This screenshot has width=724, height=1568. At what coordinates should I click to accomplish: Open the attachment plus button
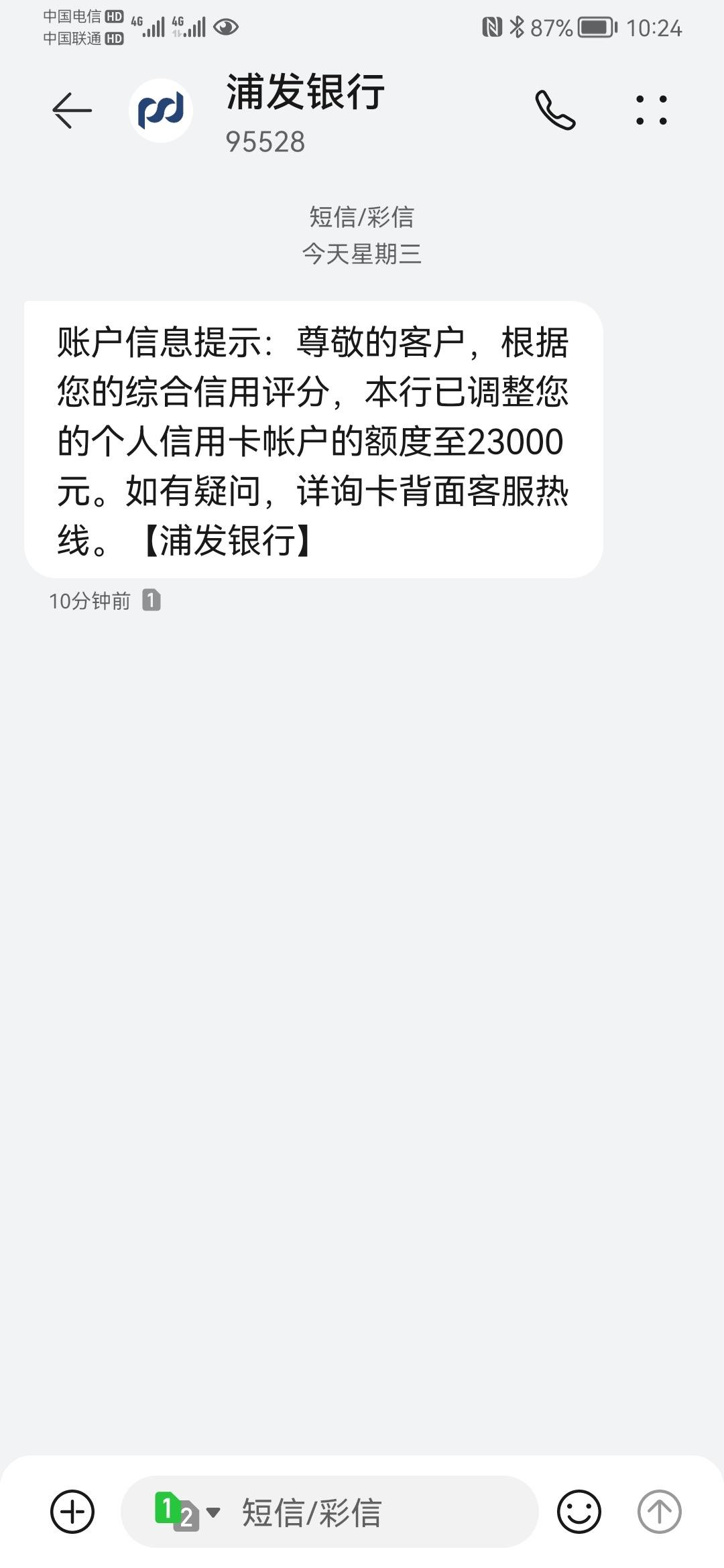click(72, 1511)
